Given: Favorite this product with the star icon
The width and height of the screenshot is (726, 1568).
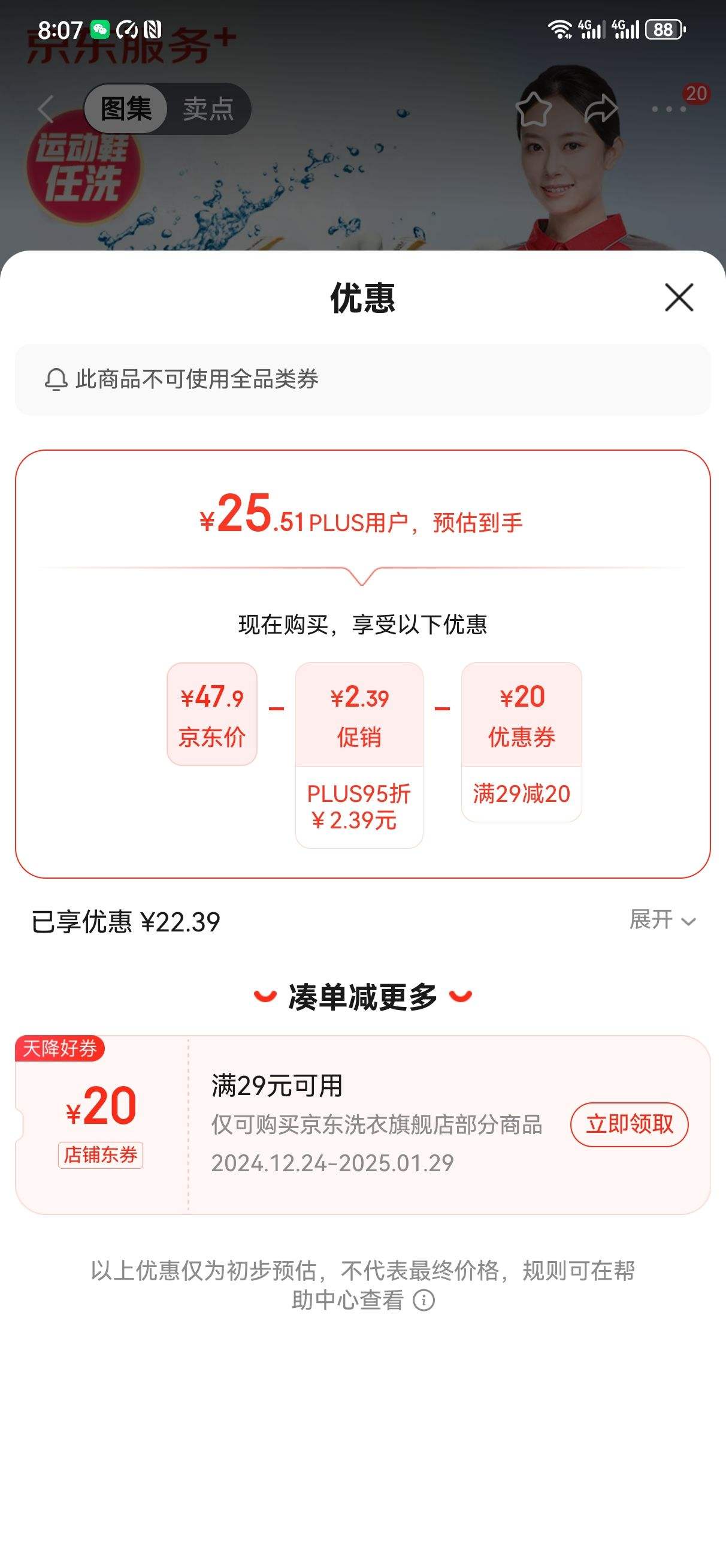Looking at the screenshot, I should point(533,109).
